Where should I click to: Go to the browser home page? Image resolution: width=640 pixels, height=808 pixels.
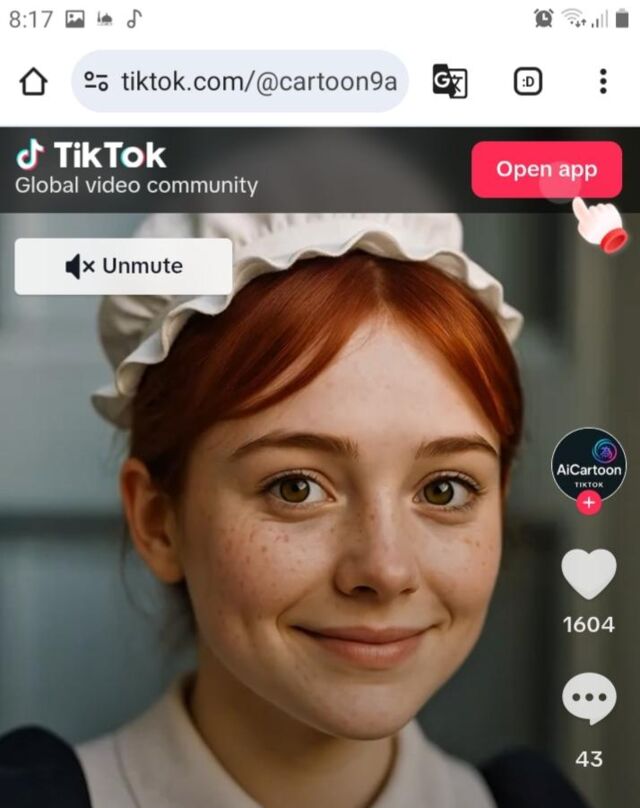click(33, 81)
